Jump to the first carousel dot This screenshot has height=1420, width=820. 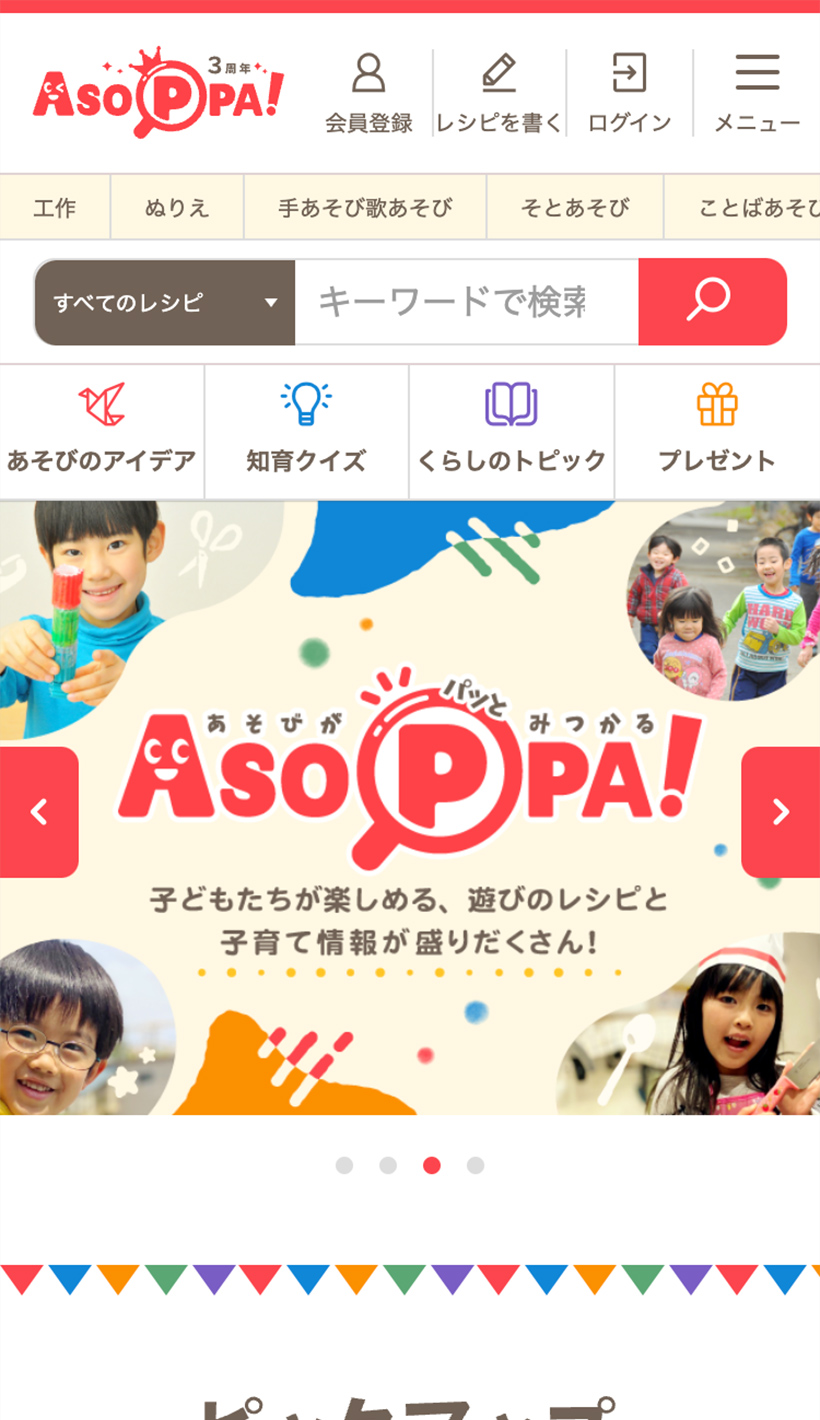(x=344, y=1165)
